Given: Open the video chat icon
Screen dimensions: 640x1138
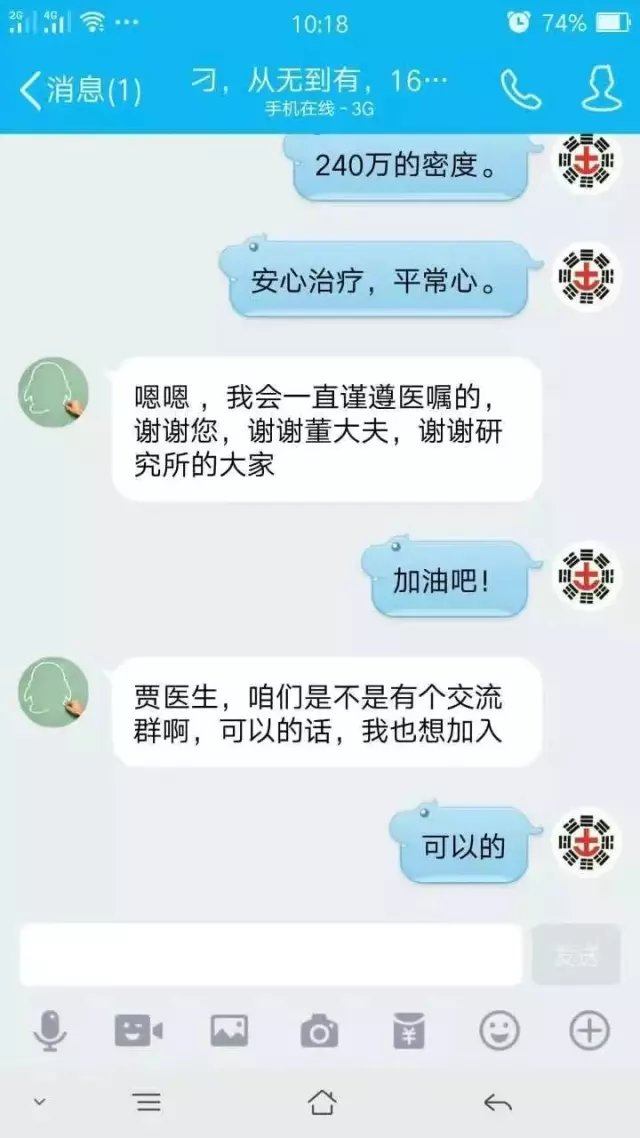Looking at the screenshot, I should pos(139,1031).
